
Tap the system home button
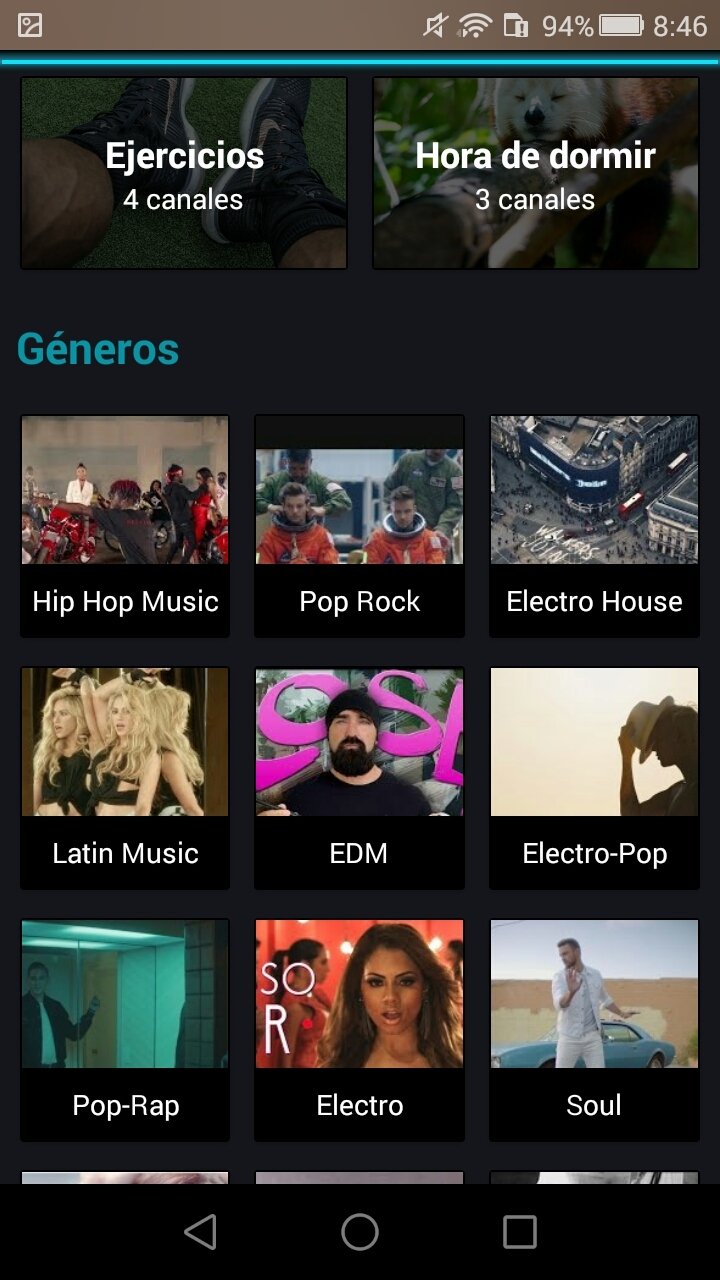pos(360,1232)
